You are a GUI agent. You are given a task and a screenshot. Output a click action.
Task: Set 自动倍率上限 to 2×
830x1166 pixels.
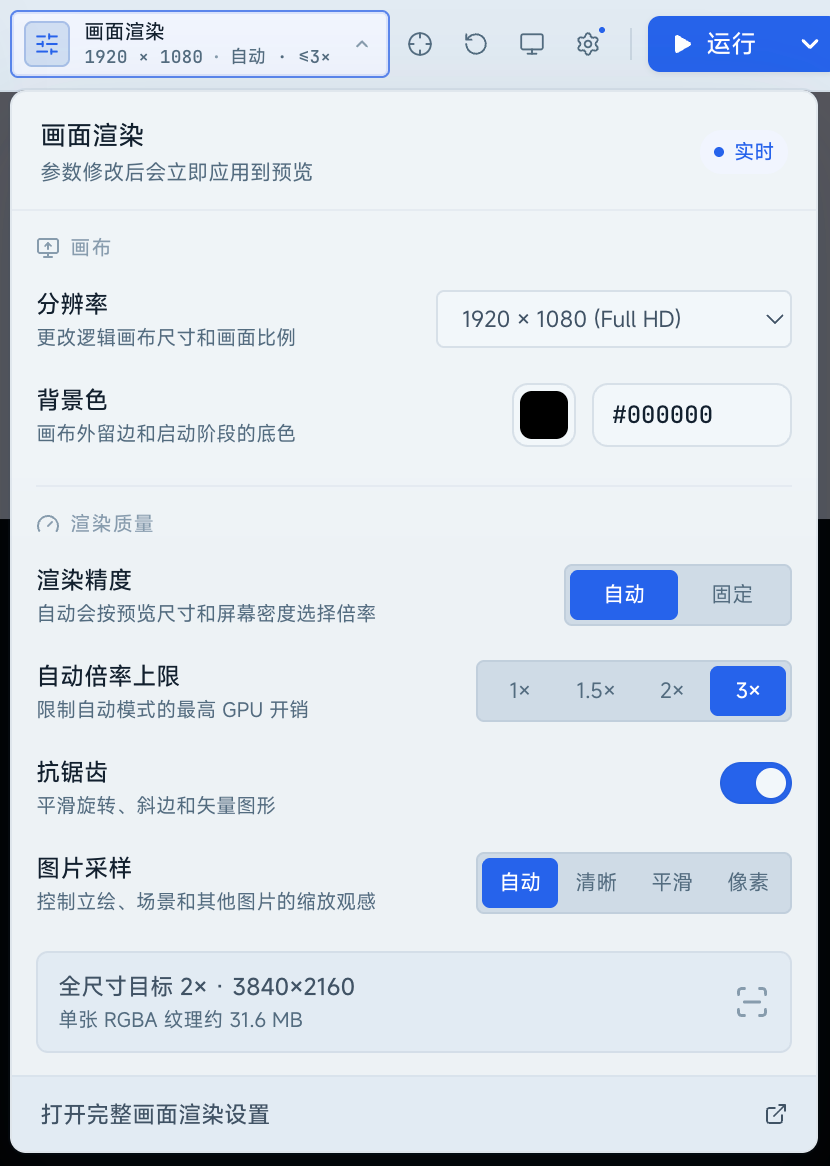pos(672,691)
